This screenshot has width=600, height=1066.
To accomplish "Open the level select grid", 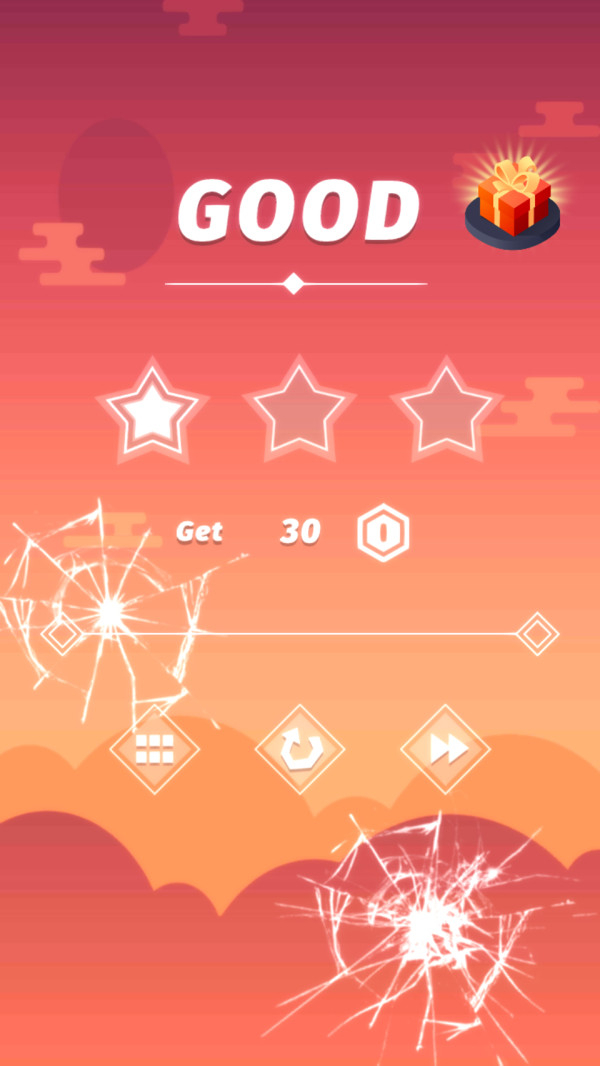I will [154, 749].
